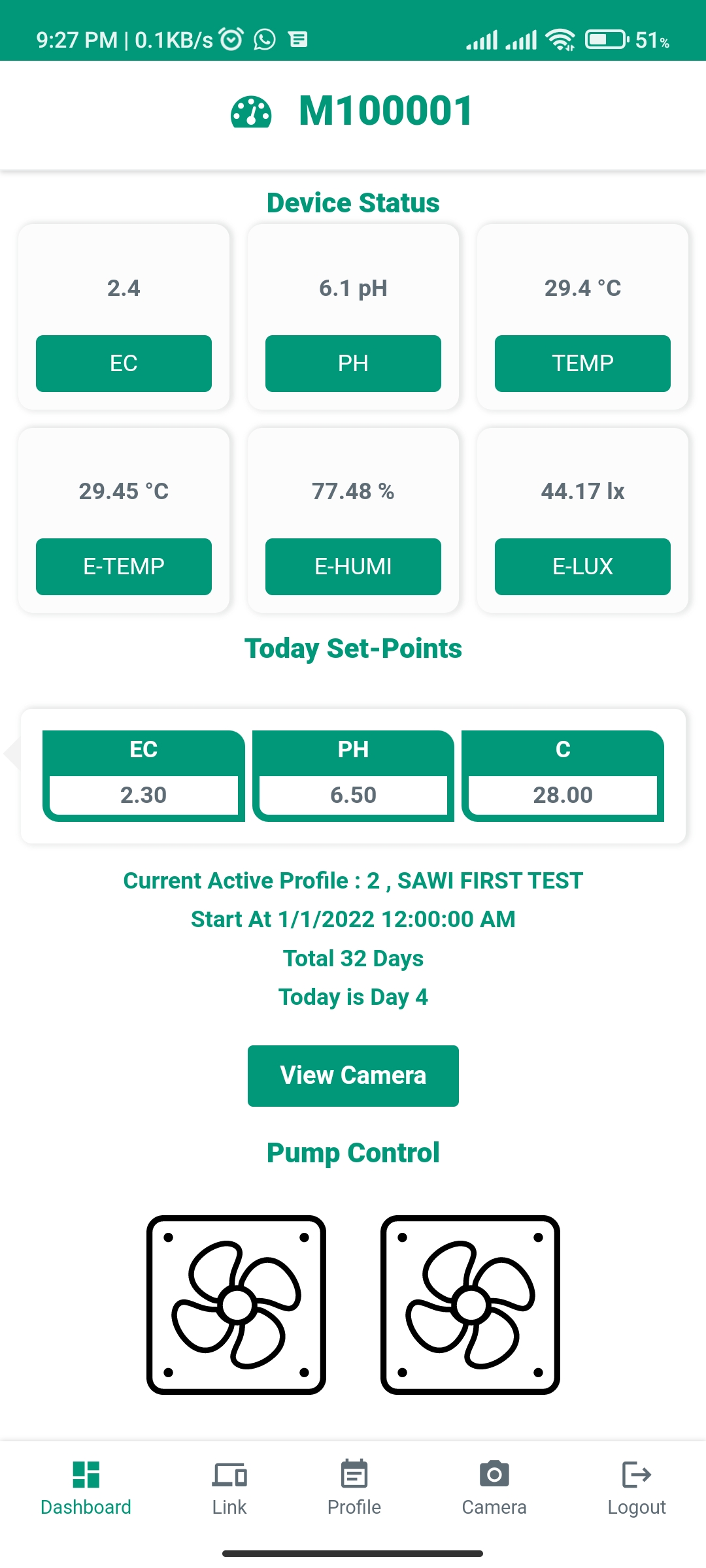
Task: Switch to the Link tab
Action: (x=229, y=1488)
